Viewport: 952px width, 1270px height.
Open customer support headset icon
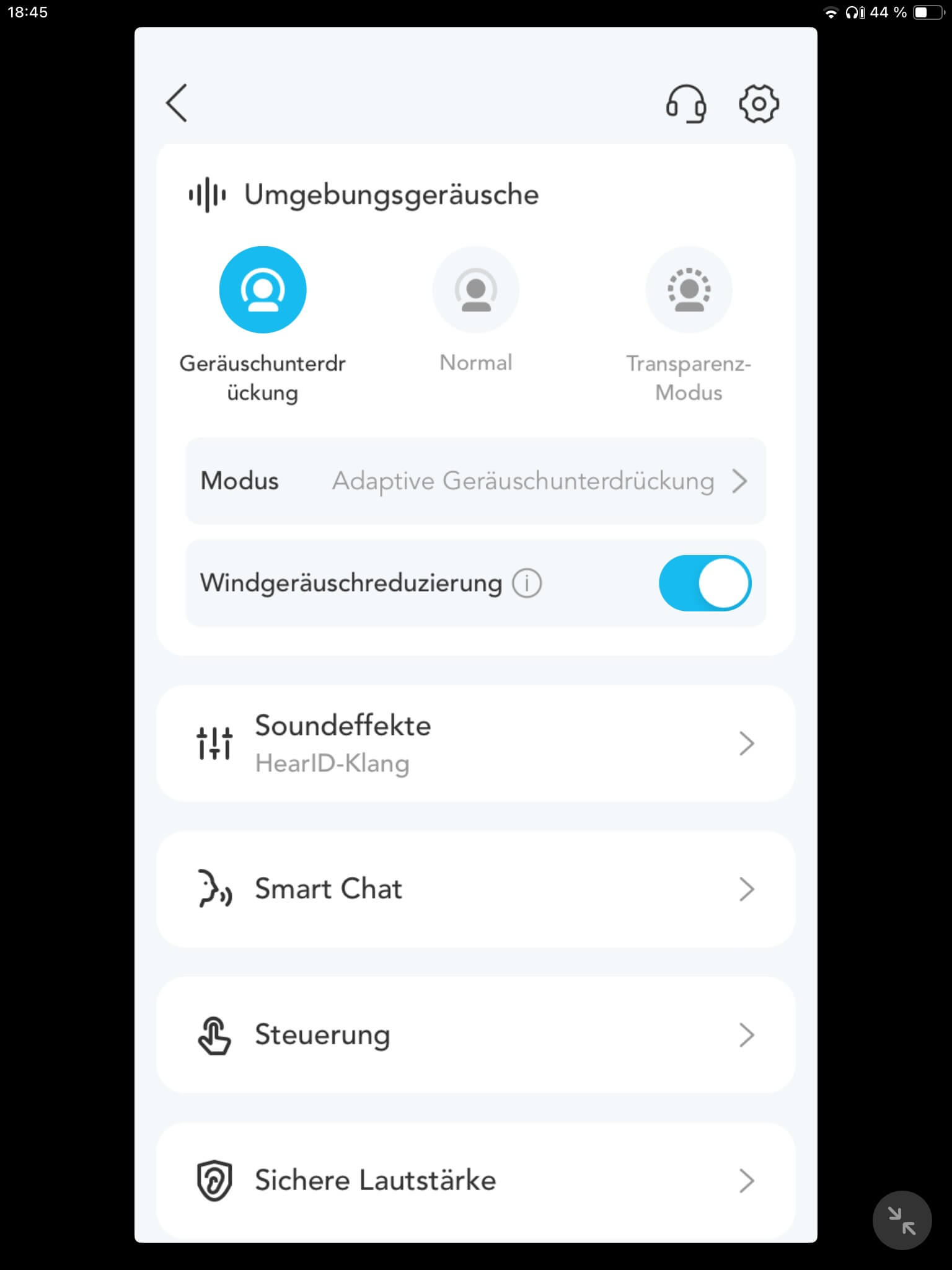685,104
